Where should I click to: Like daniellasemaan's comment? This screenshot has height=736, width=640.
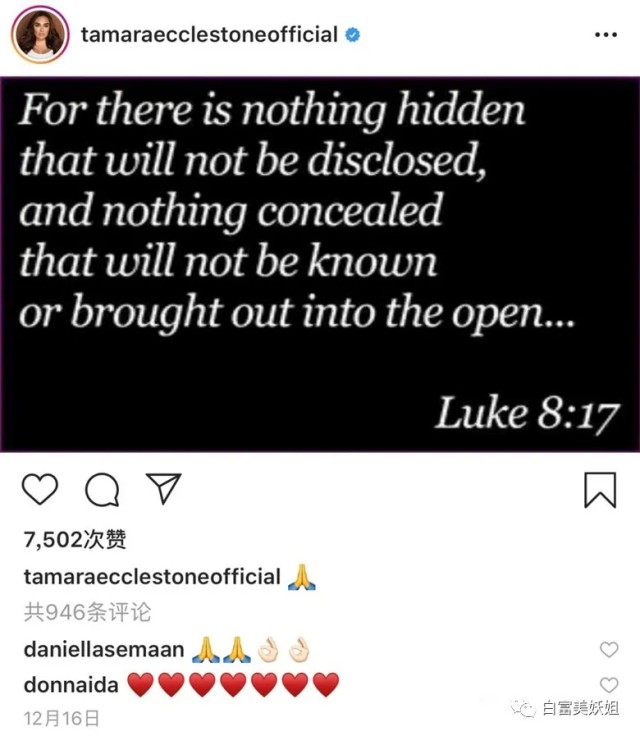608,650
